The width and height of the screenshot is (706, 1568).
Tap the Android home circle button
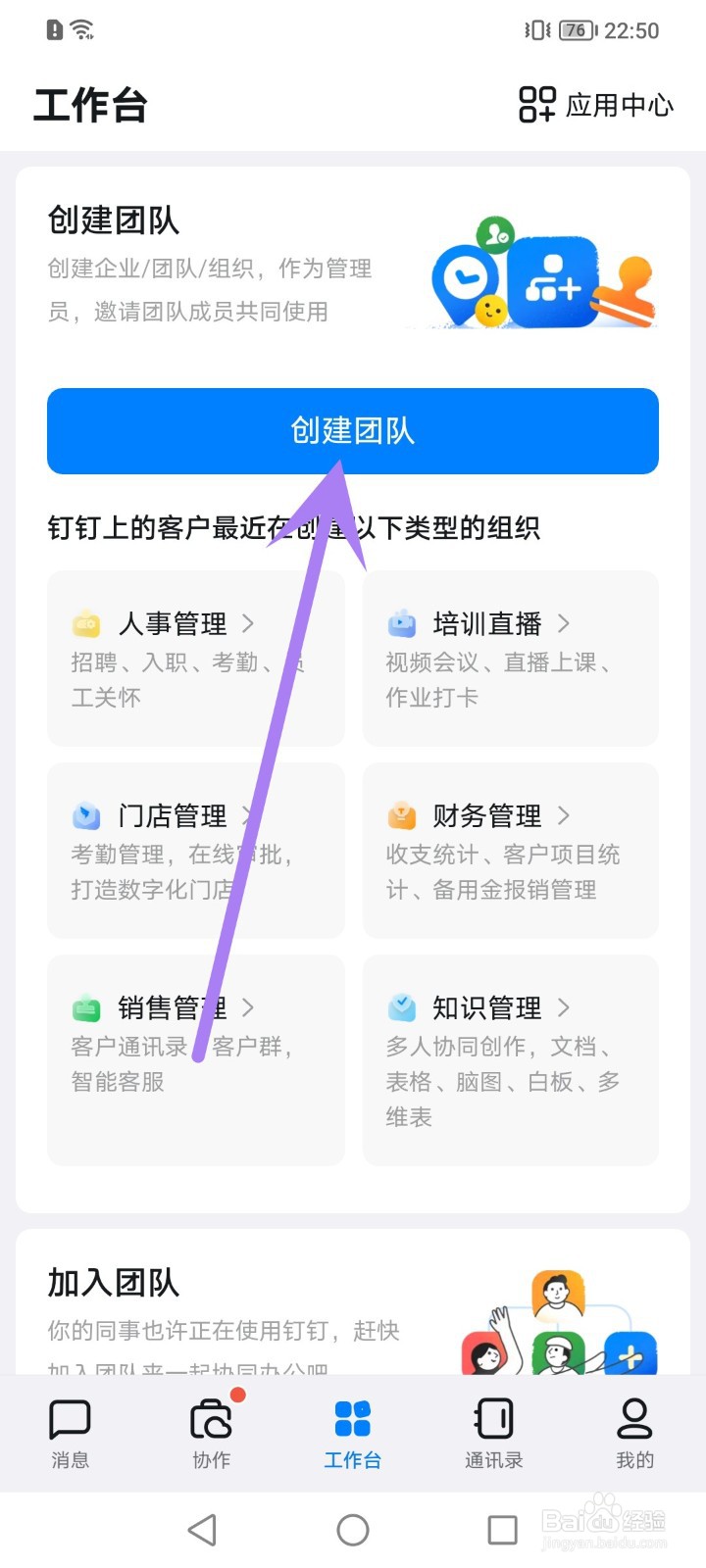[x=352, y=1528]
